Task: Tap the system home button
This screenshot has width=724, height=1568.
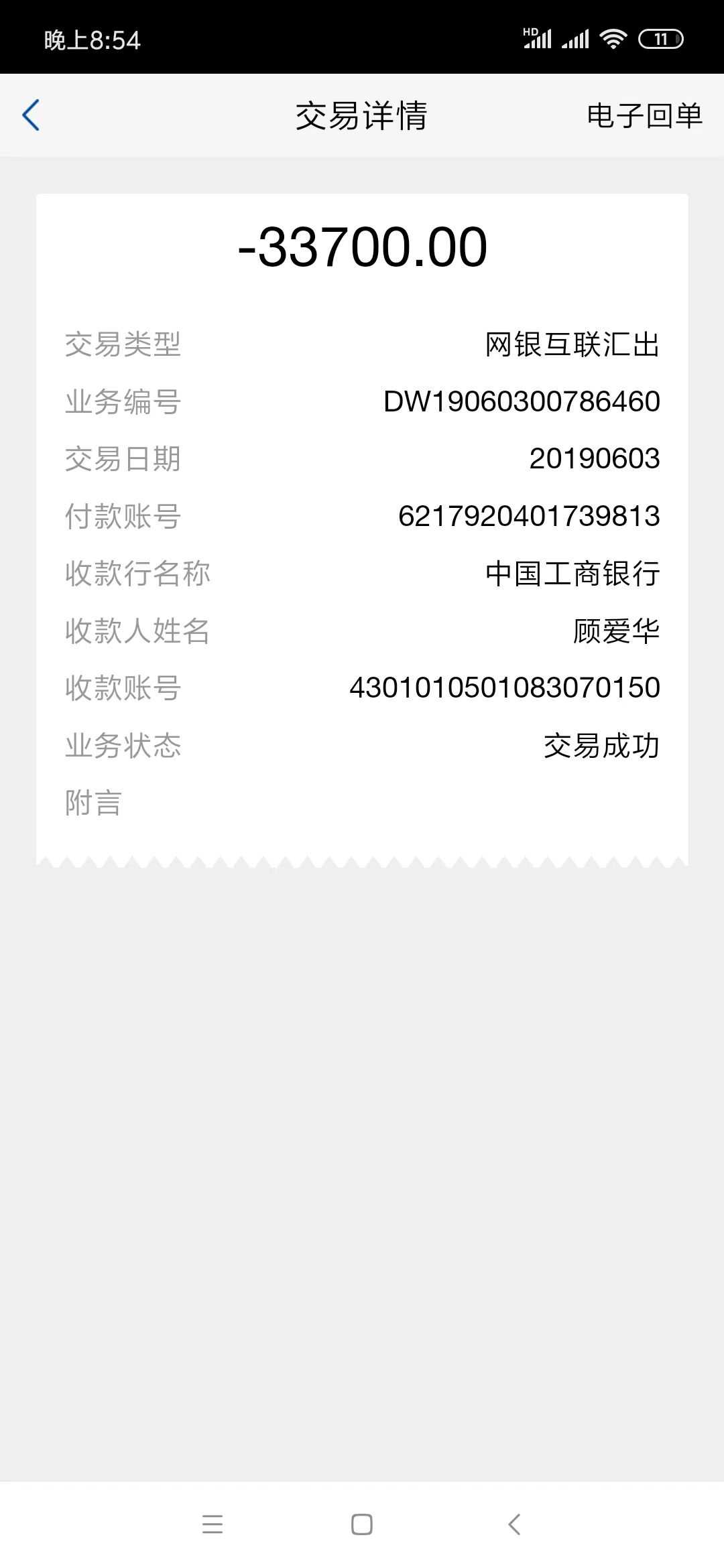Action: click(362, 1524)
